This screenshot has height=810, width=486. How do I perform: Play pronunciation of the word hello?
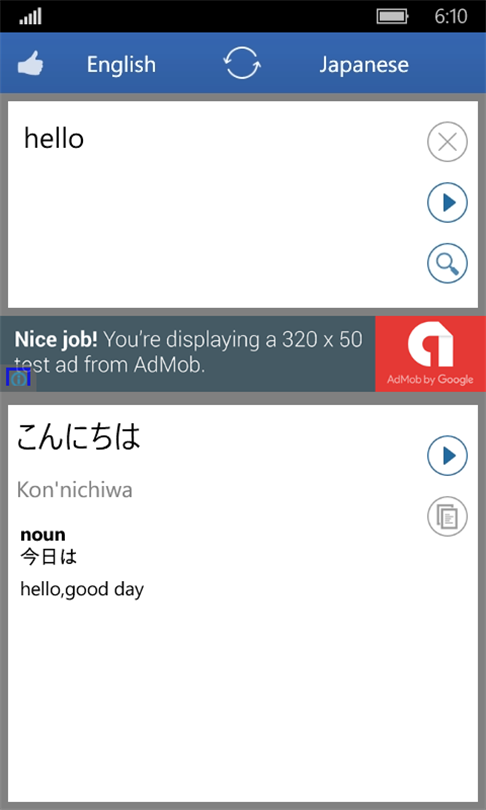pyautogui.click(x=447, y=202)
